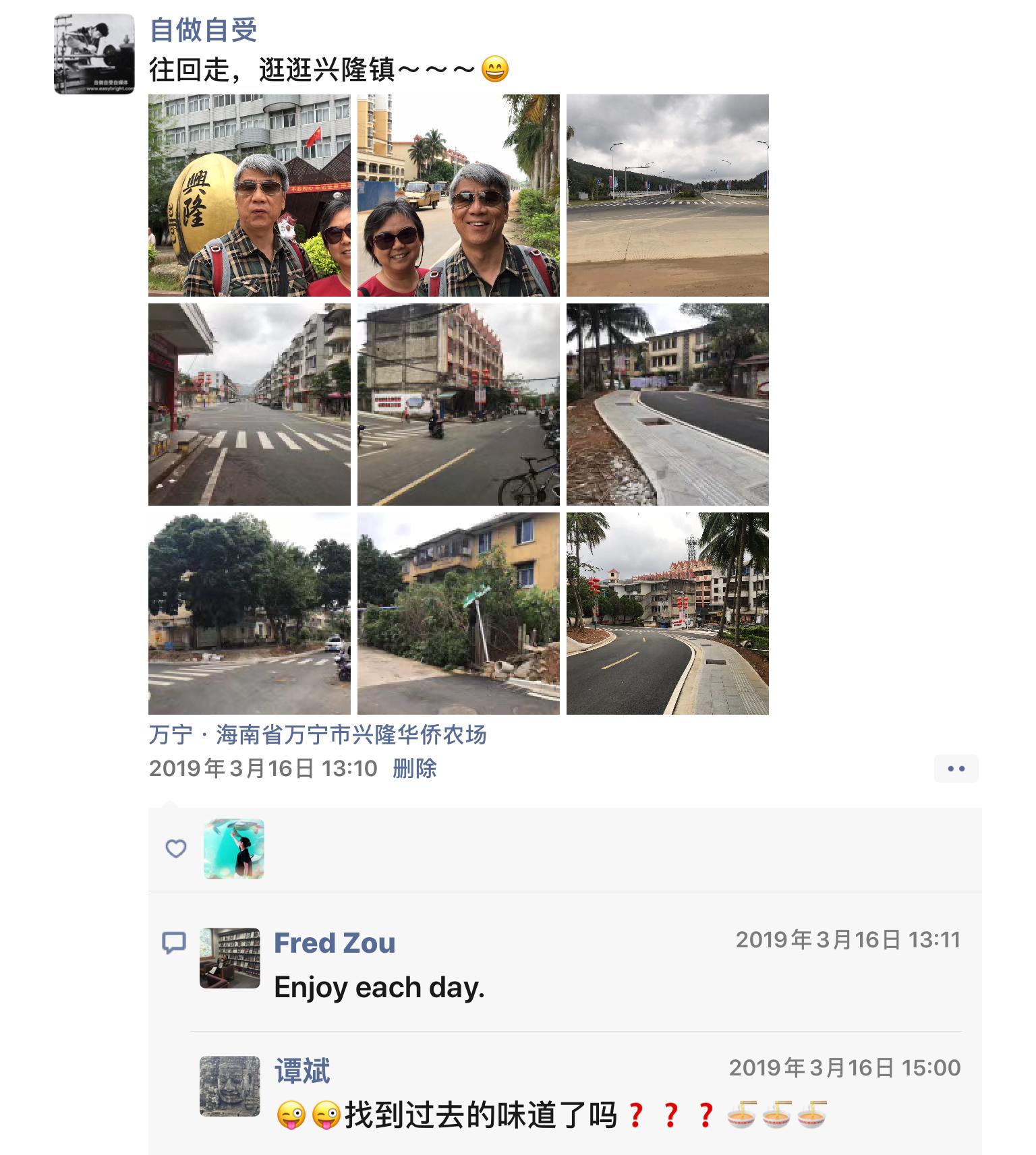Open the like and comment options button
This screenshot has width=1036, height=1155.
(956, 769)
